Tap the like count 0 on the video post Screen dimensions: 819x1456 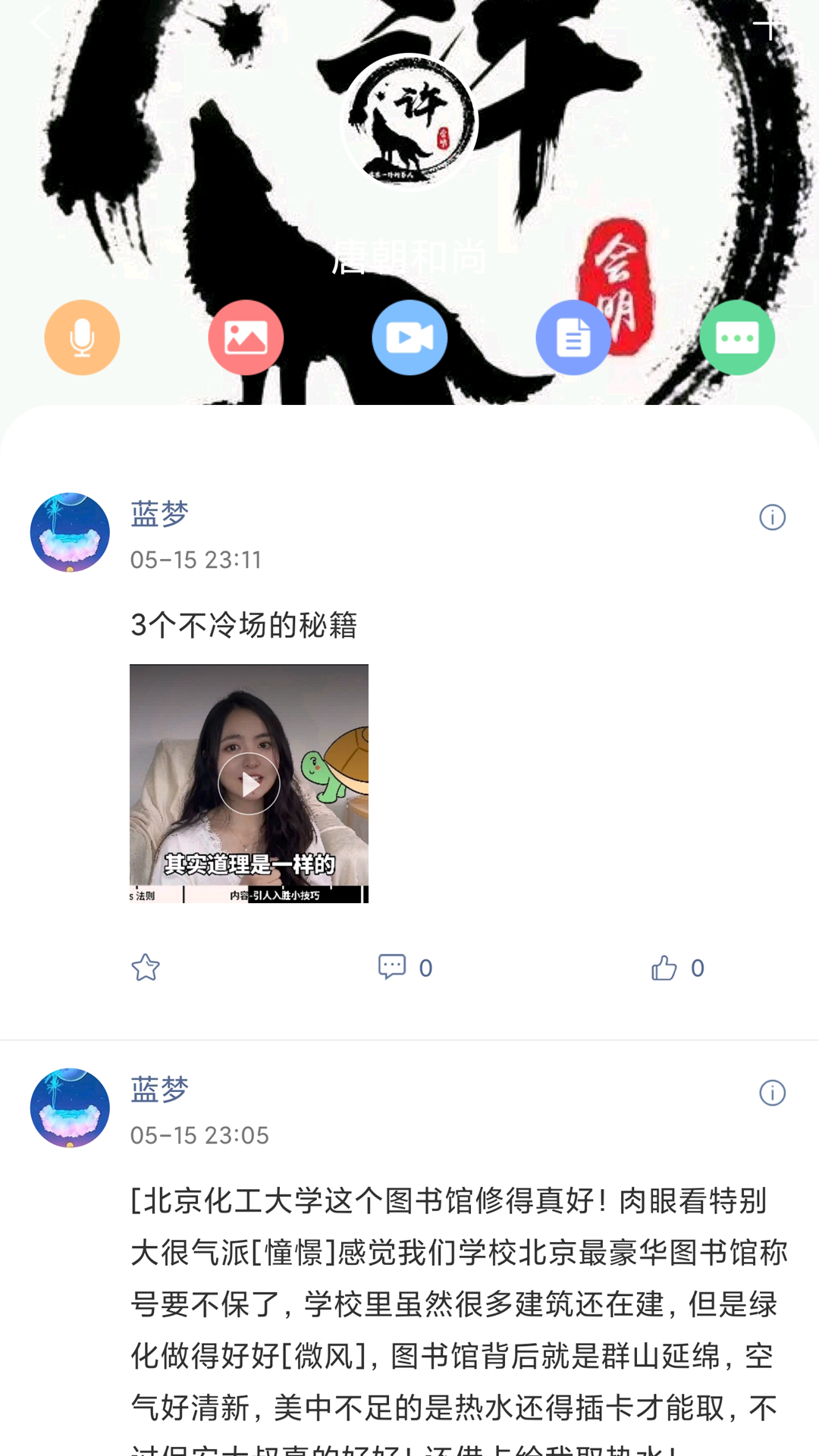696,967
